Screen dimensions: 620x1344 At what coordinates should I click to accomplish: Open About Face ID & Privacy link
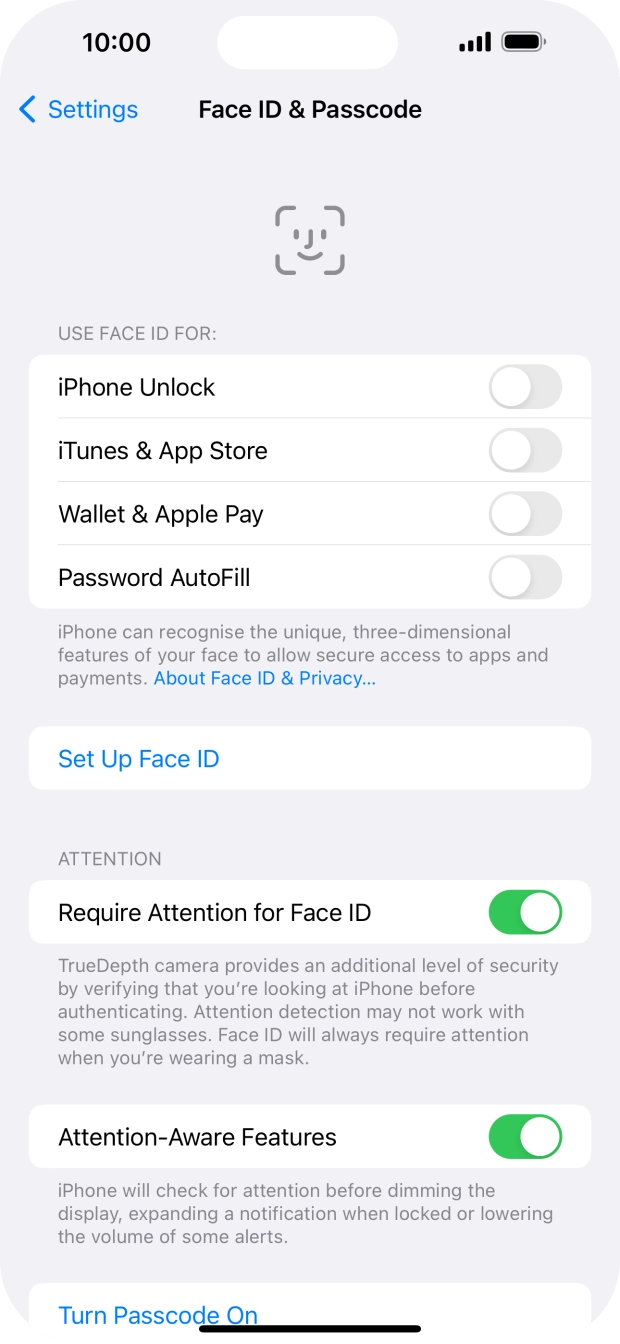[265, 678]
